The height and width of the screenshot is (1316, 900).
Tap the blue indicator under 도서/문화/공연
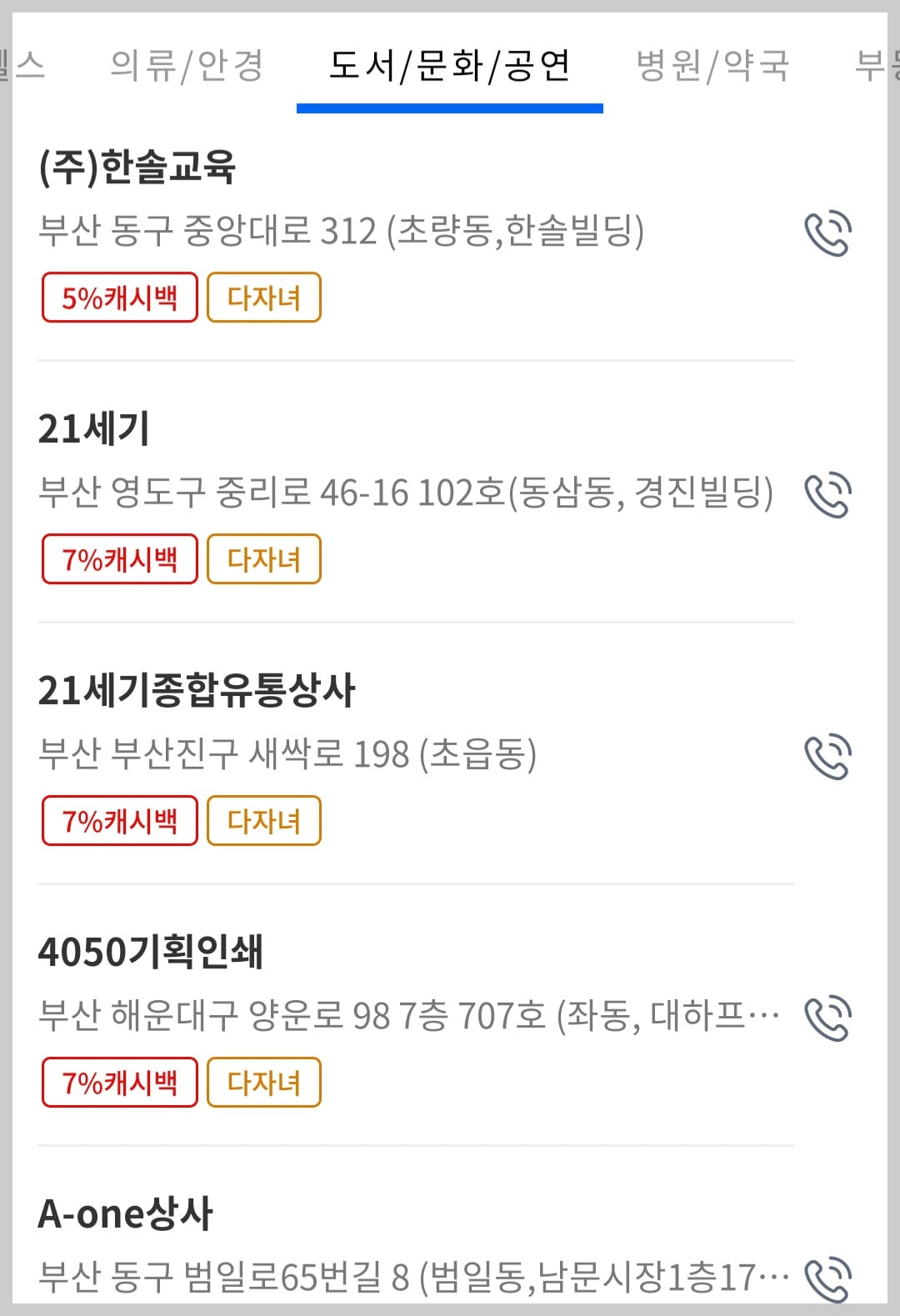click(x=450, y=105)
